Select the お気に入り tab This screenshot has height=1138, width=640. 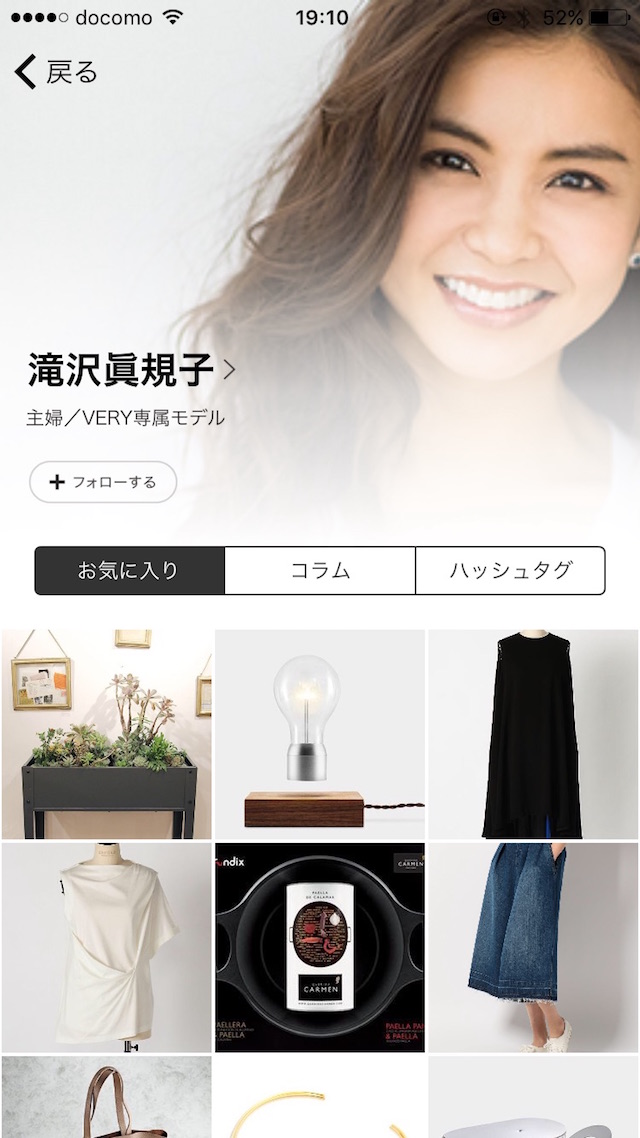click(129, 571)
